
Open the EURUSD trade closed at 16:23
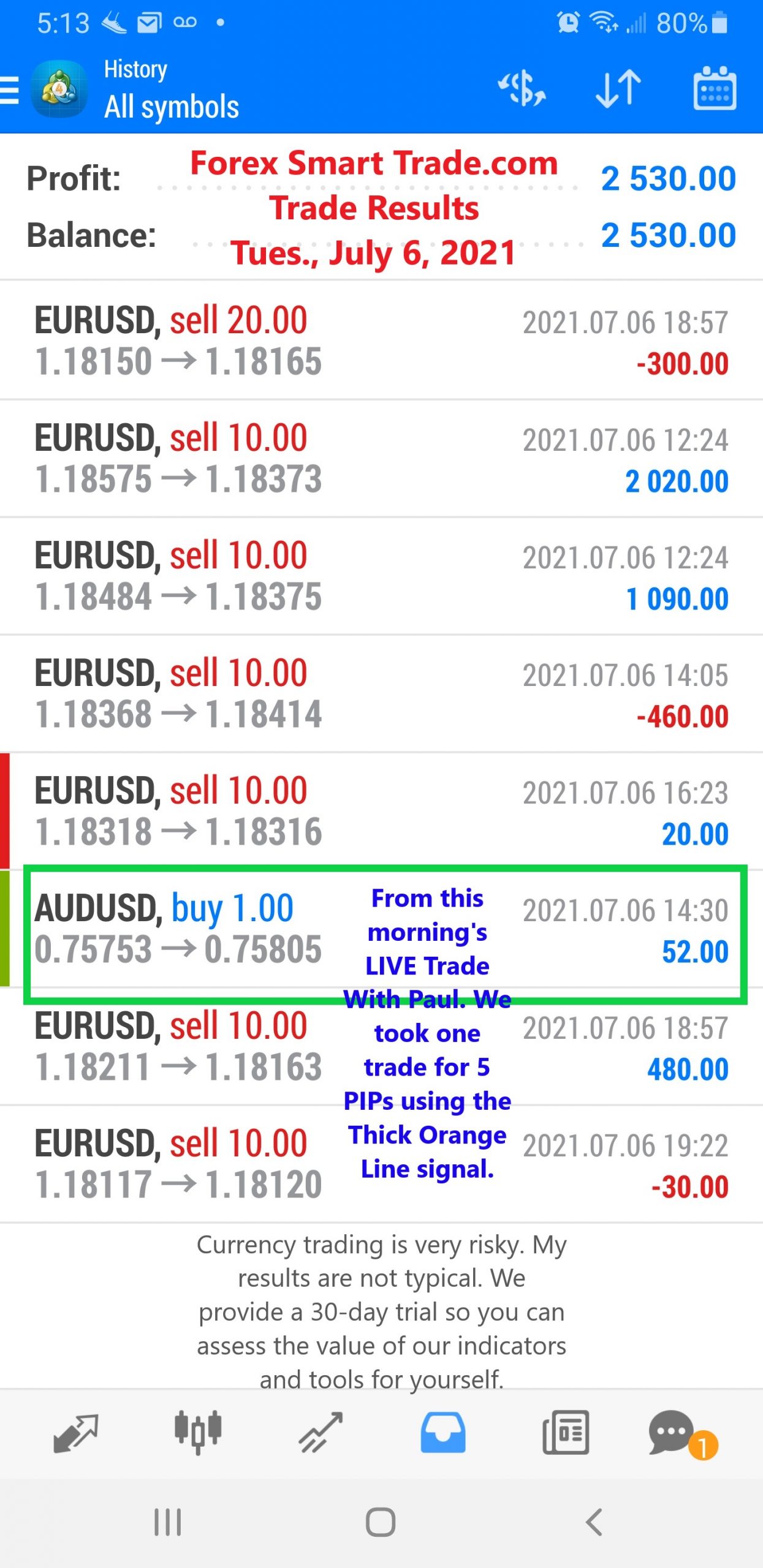point(381,811)
